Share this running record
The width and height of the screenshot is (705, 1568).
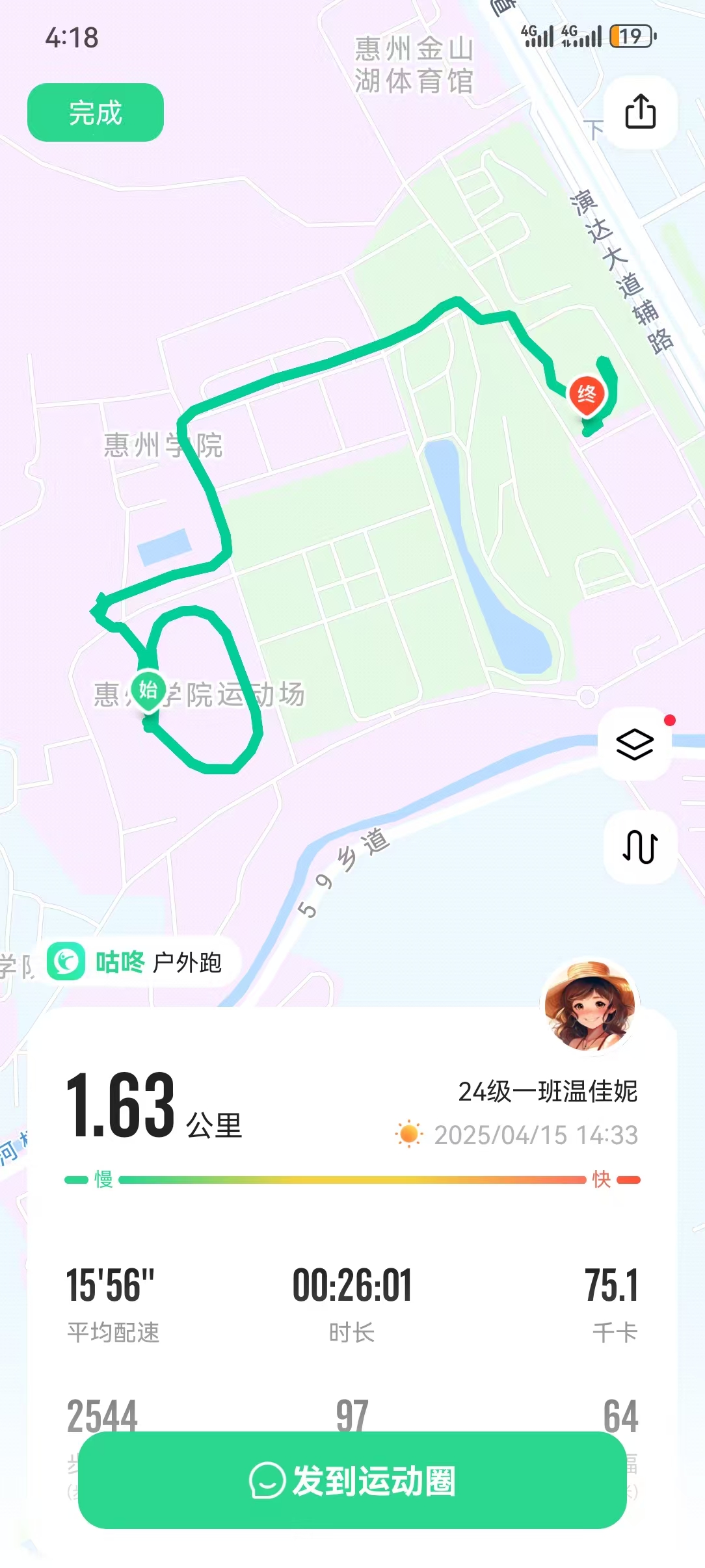[640, 112]
